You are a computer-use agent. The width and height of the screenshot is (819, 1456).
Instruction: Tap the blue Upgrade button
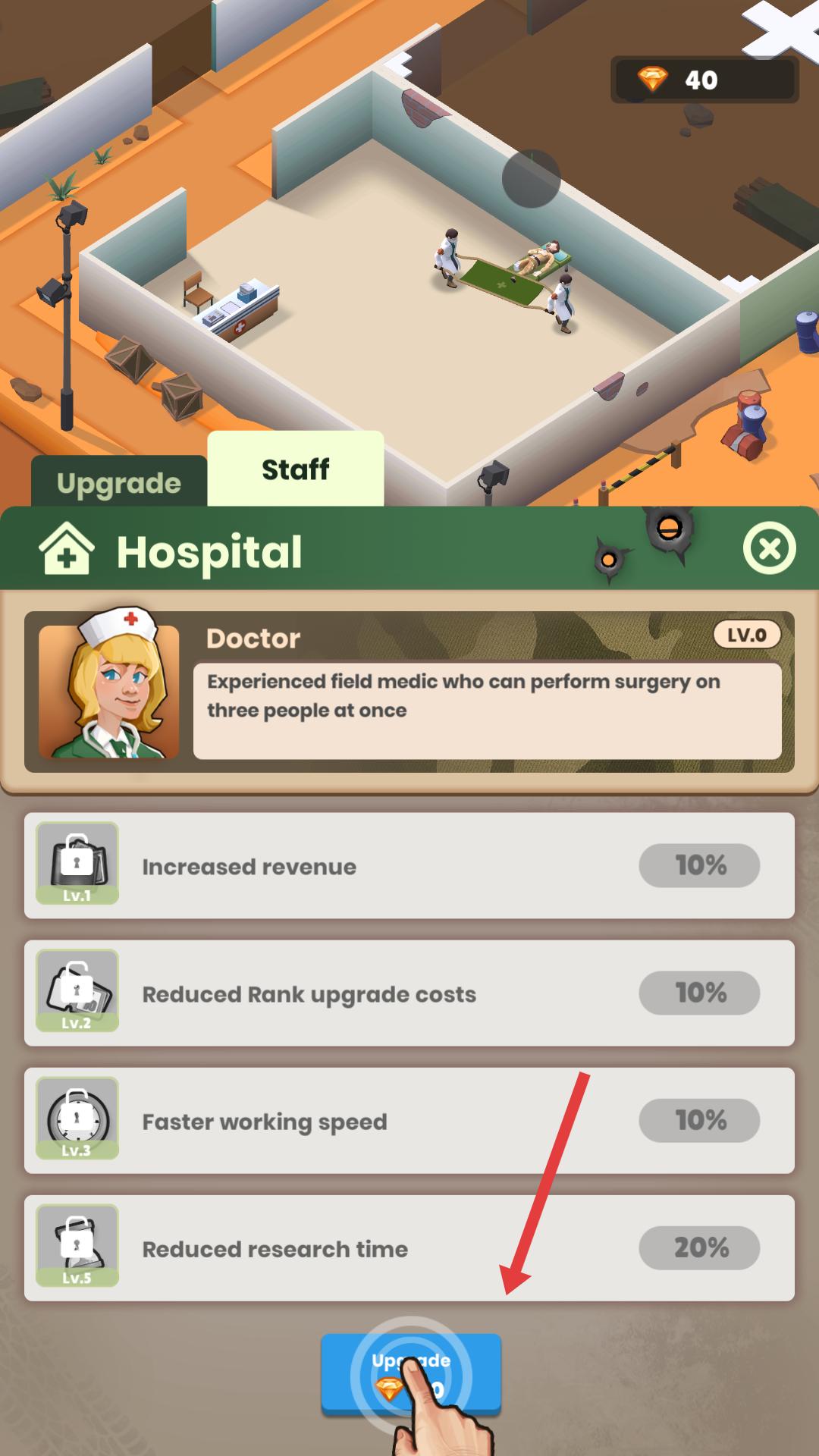tap(410, 1373)
